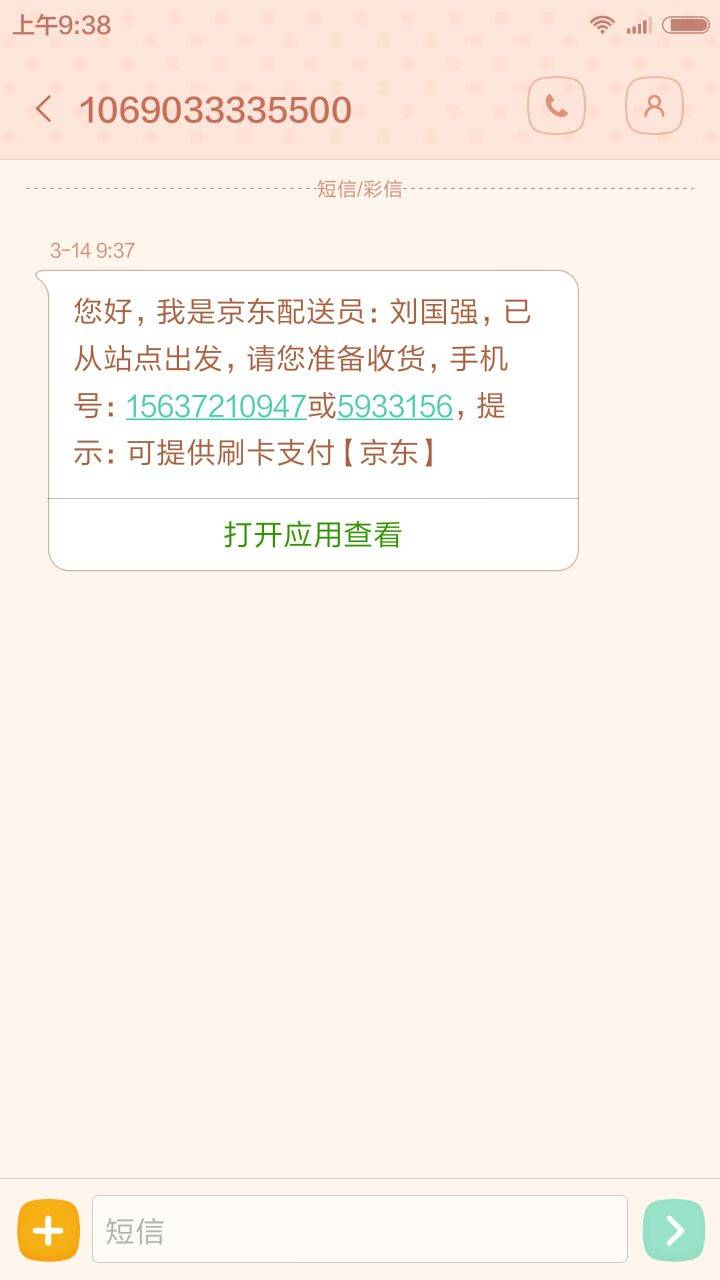Focus the 短信 text input field
Viewport: 720px width, 1280px height.
point(360,1230)
